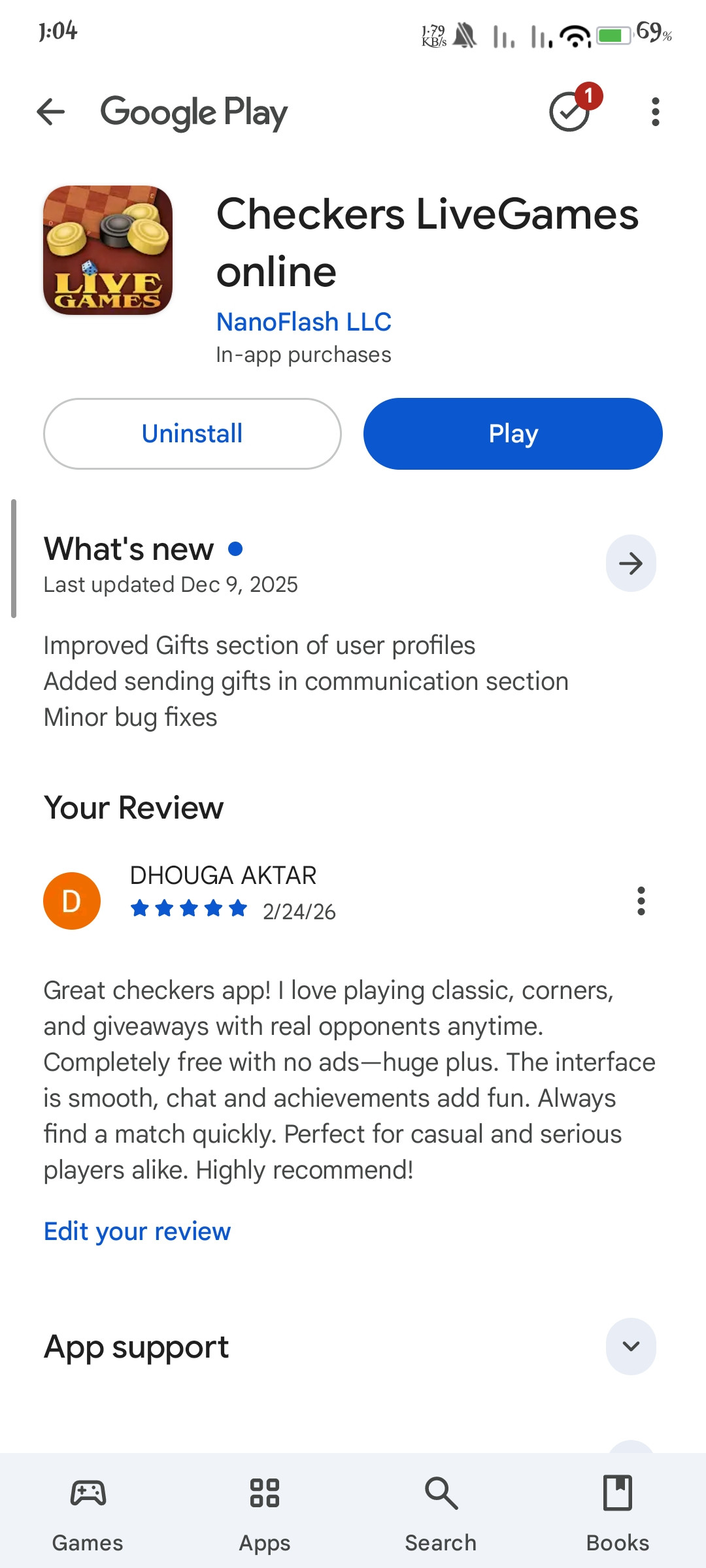Viewport: 706px width, 1568px height.
Task: Open the NanoFlash LLC developer page
Action: pyautogui.click(x=304, y=322)
